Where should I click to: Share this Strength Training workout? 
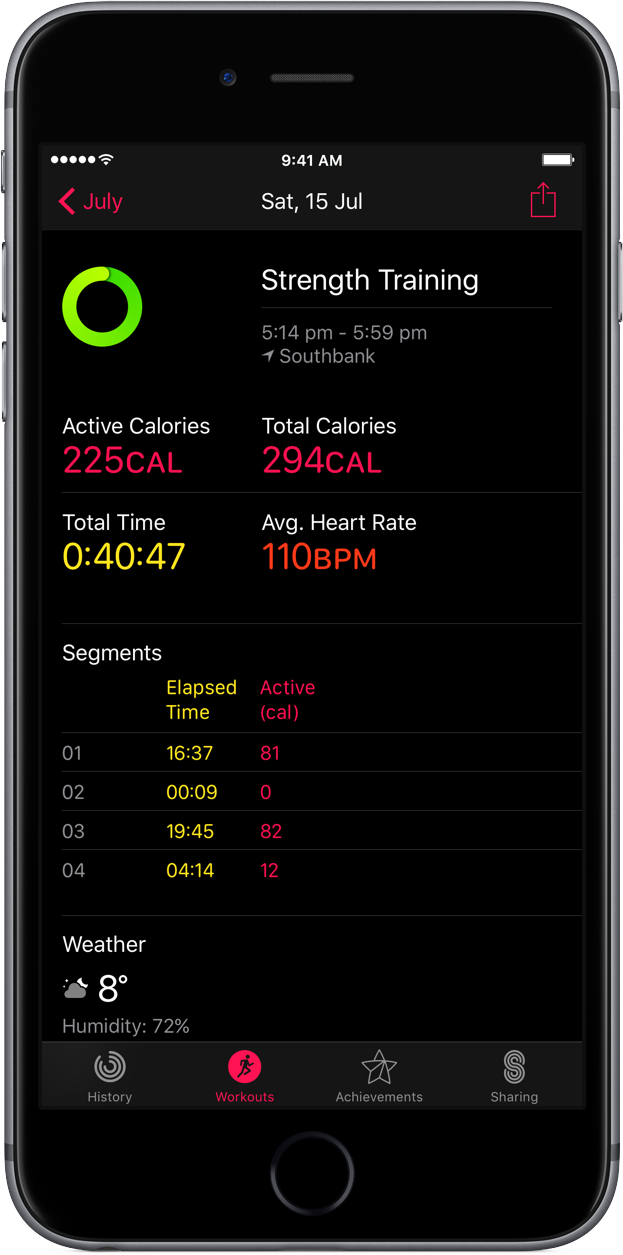coord(542,200)
